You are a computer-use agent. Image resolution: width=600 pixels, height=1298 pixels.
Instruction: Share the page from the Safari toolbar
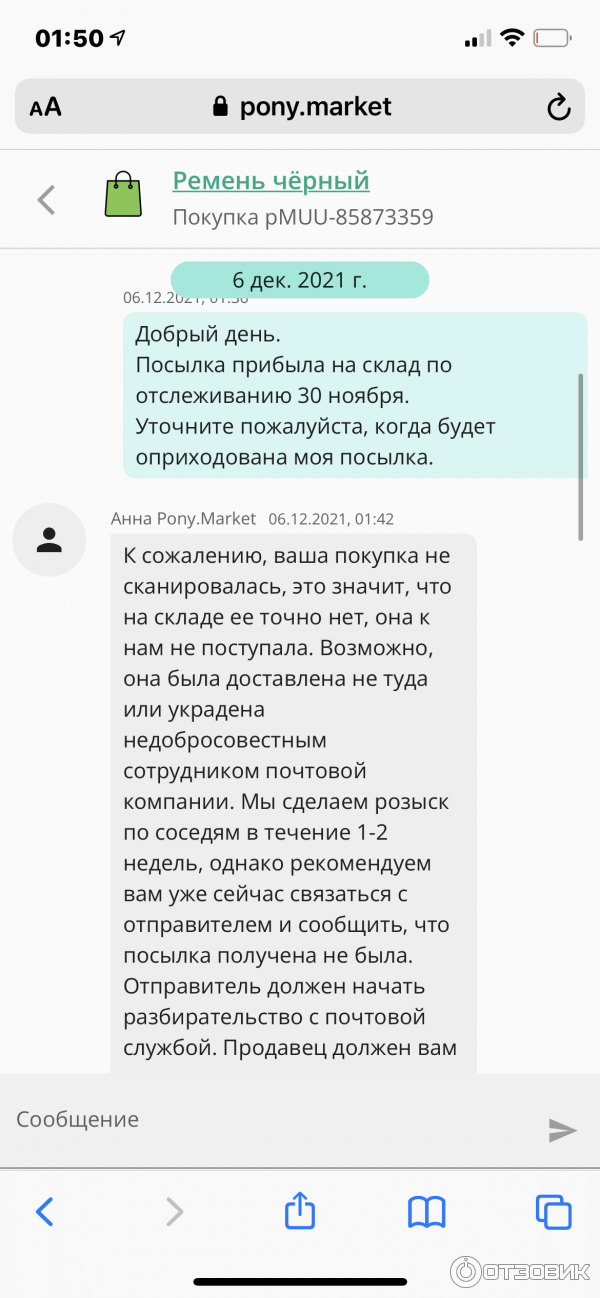point(300,1212)
